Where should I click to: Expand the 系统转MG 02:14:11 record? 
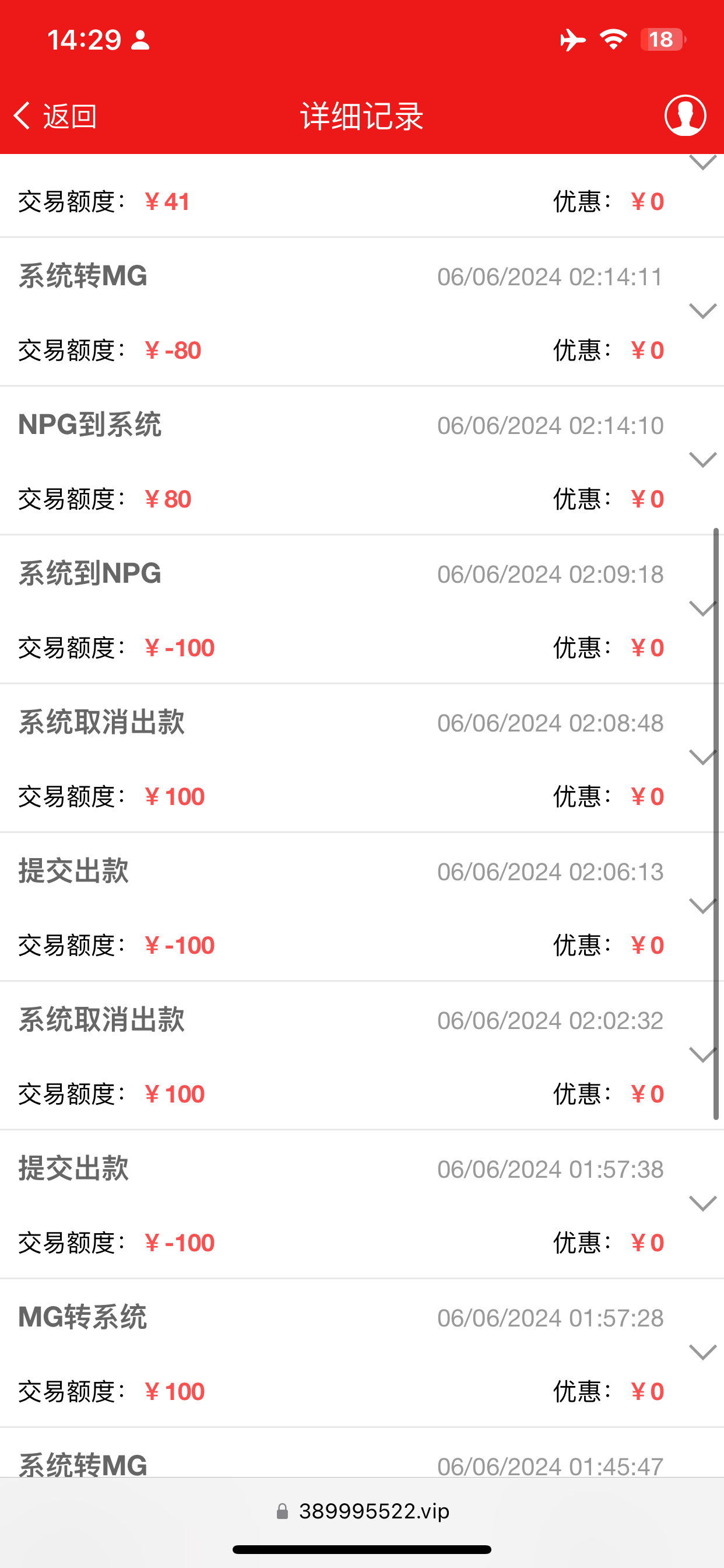pyautogui.click(x=702, y=311)
